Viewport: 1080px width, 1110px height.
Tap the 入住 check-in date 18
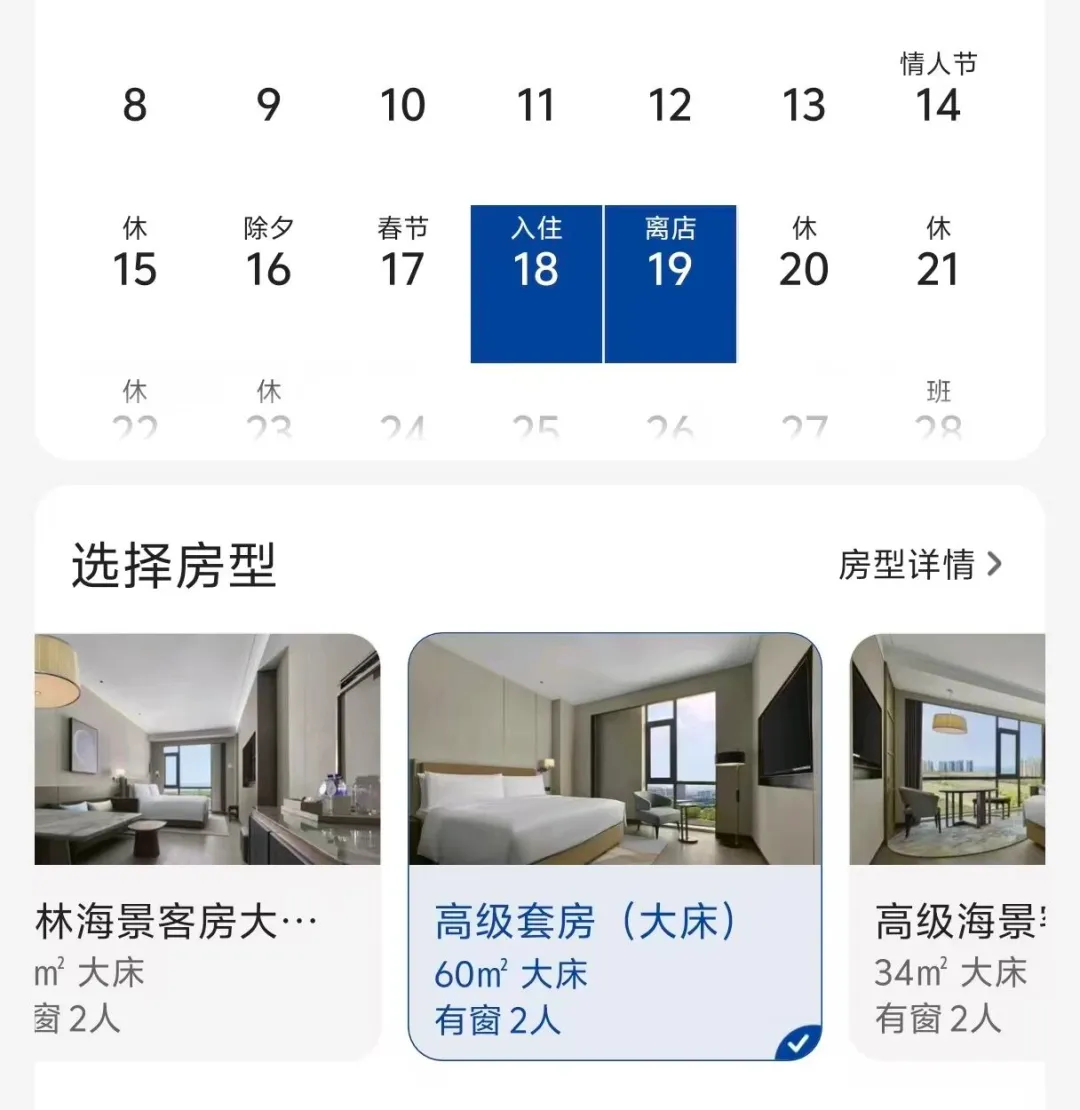point(536,283)
